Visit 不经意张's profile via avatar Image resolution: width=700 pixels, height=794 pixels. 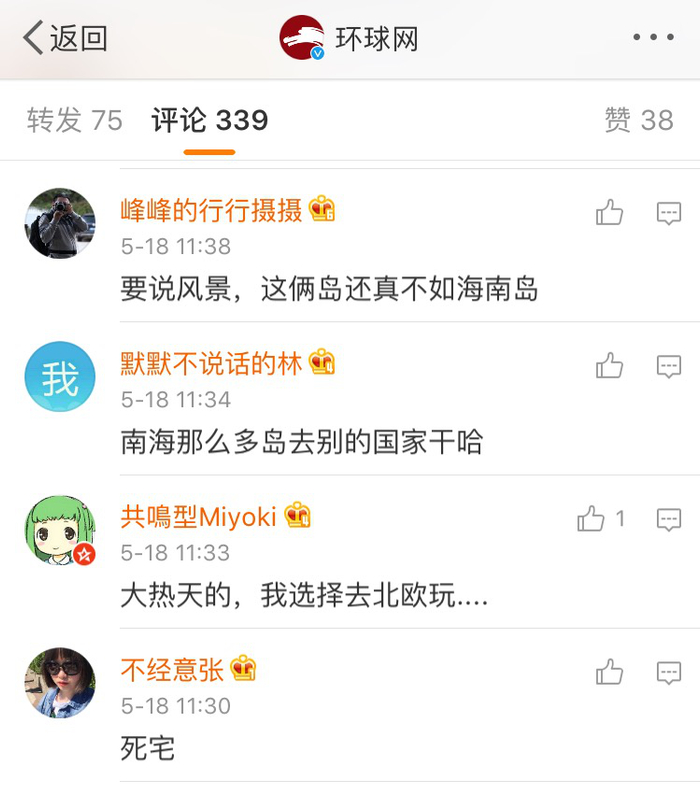click(60, 683)
